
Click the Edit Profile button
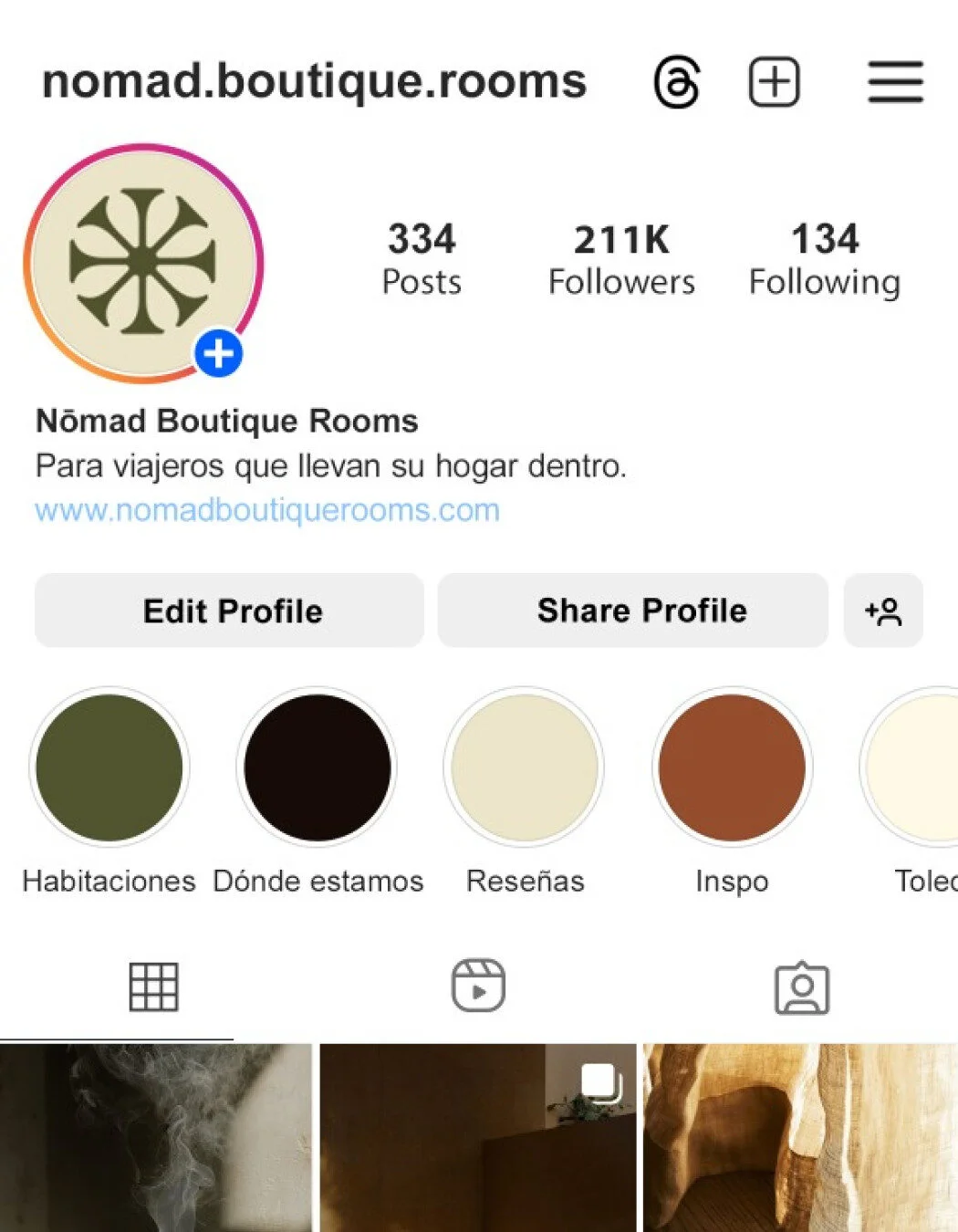coord(230,611)
